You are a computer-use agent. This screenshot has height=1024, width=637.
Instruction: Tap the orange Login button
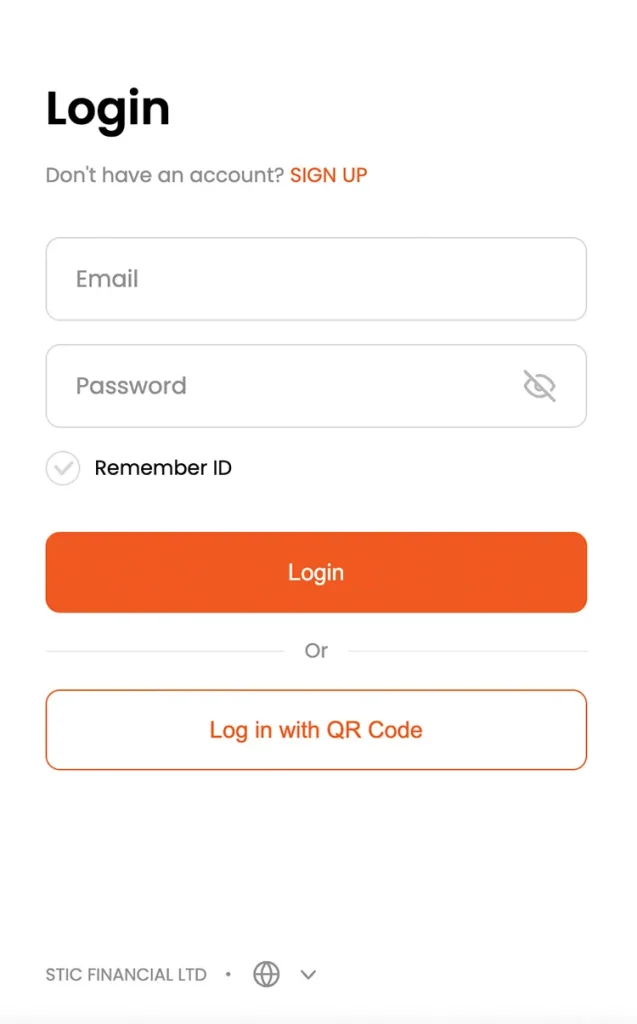[x=316, y=572]
